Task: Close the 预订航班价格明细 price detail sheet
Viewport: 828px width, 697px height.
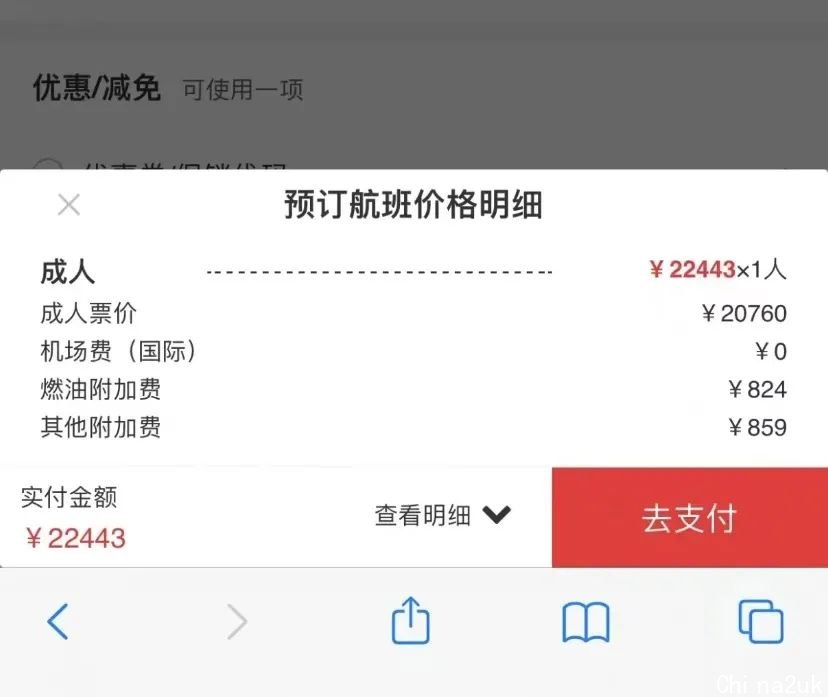Action: [x=68, y=205]
